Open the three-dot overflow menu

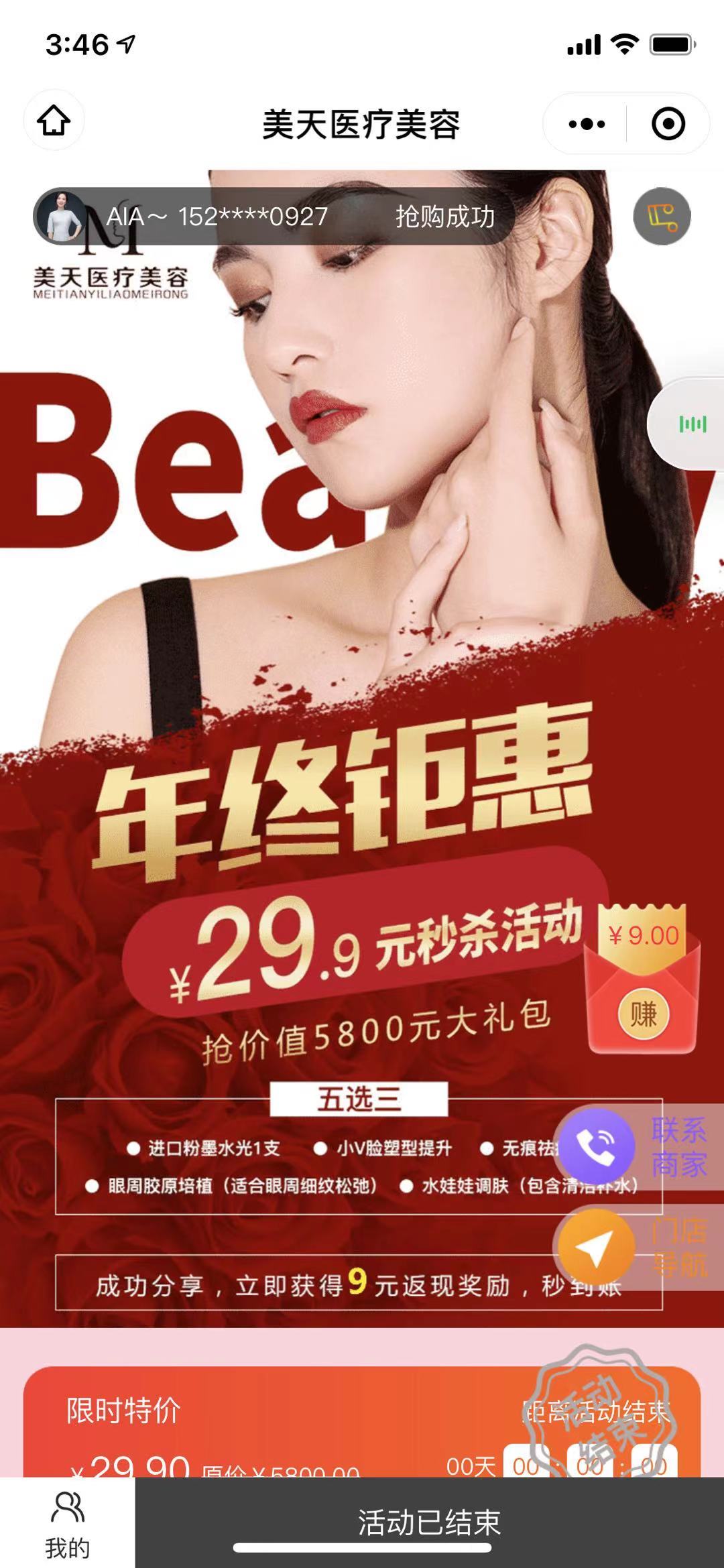coord(587,124)
